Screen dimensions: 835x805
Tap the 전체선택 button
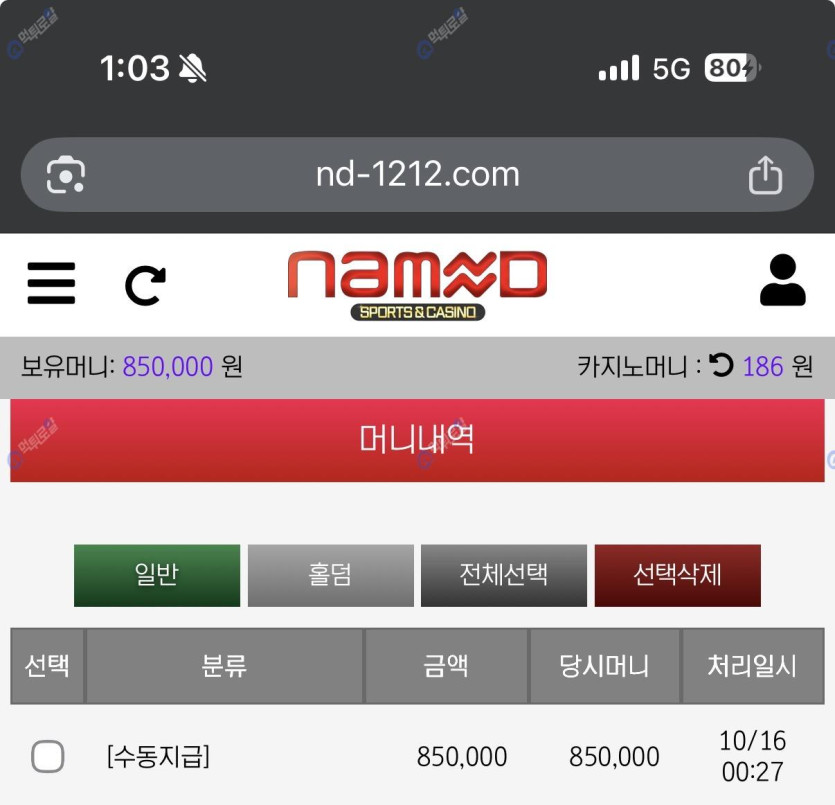(x=504, y=575)
